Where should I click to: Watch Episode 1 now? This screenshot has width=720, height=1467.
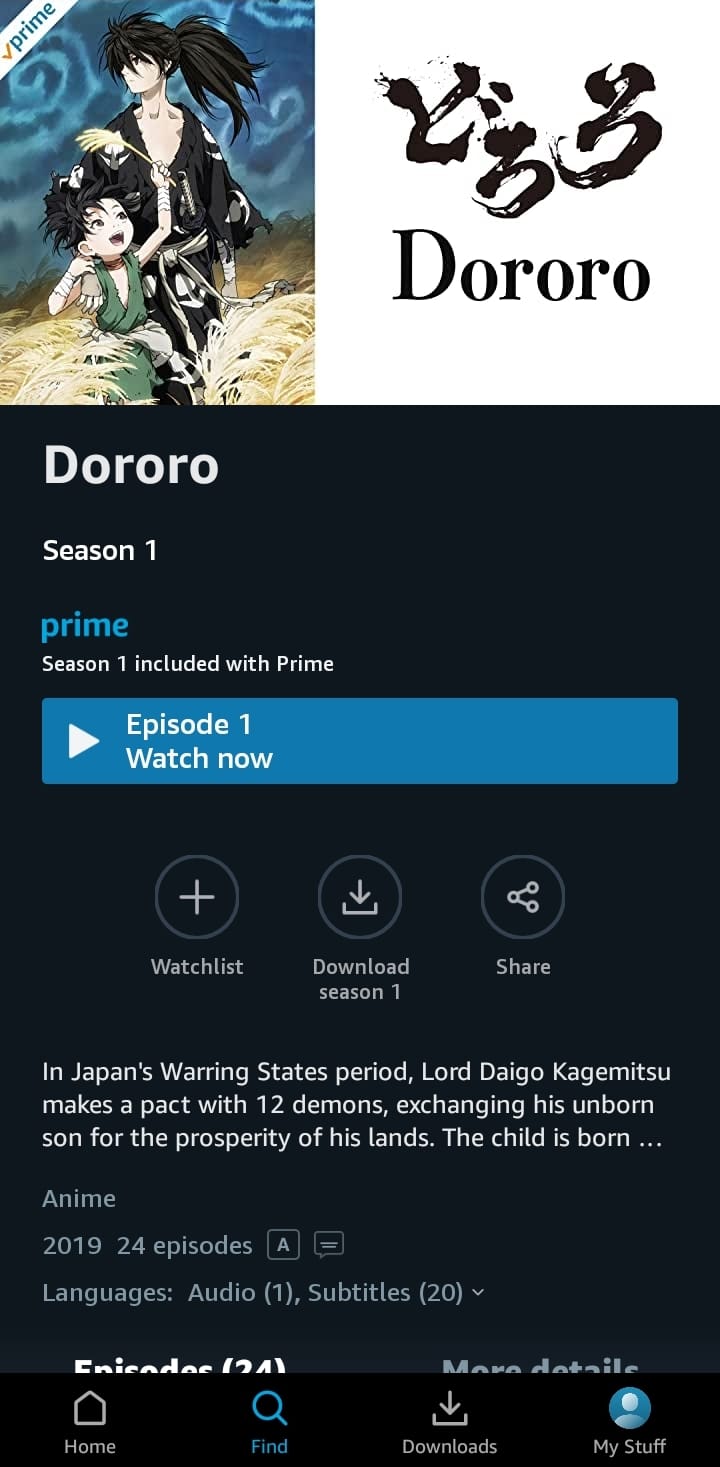click(x=360, y=740)
